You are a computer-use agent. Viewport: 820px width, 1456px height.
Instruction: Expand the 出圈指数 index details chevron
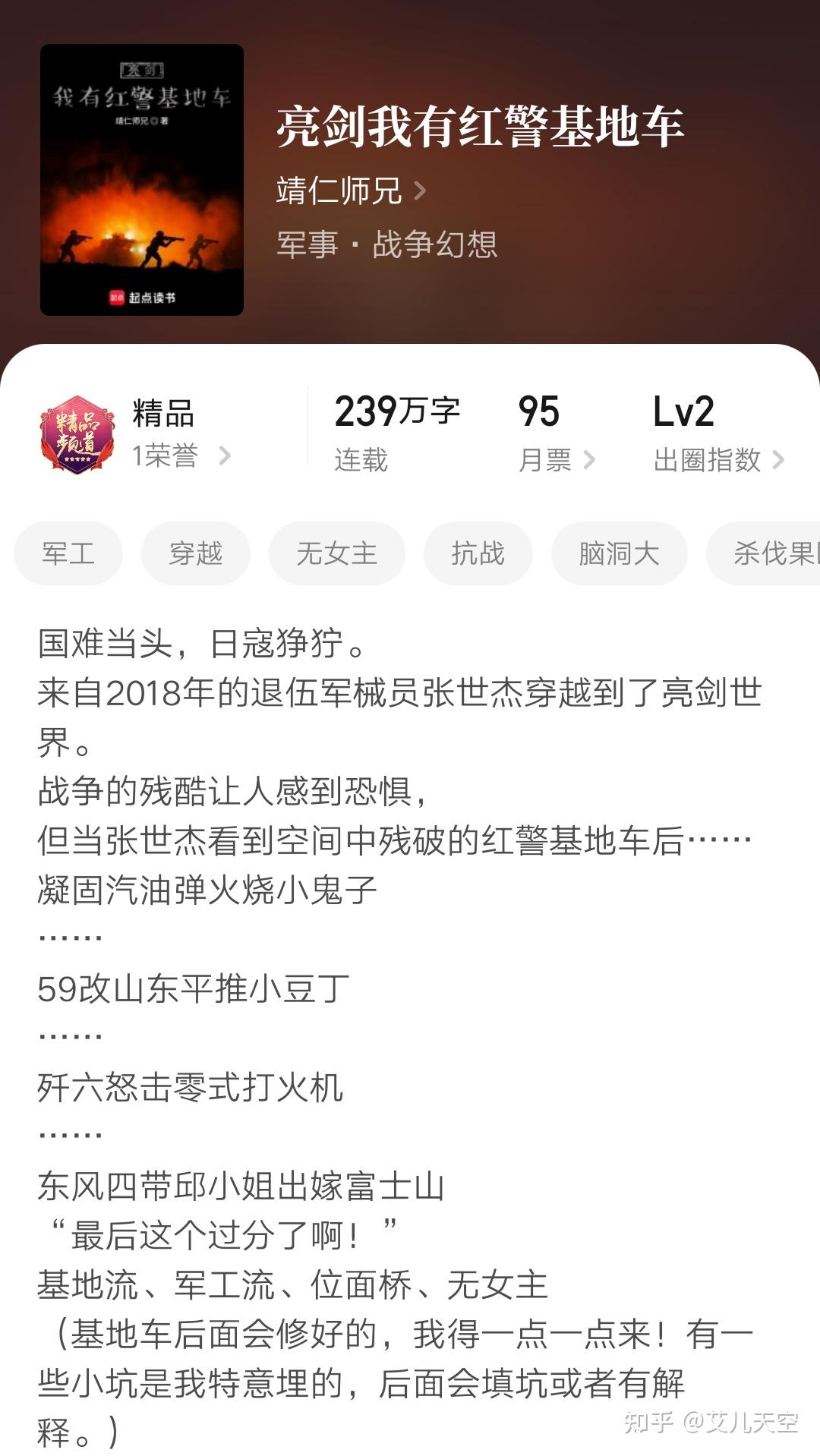(x=779, y=459)
